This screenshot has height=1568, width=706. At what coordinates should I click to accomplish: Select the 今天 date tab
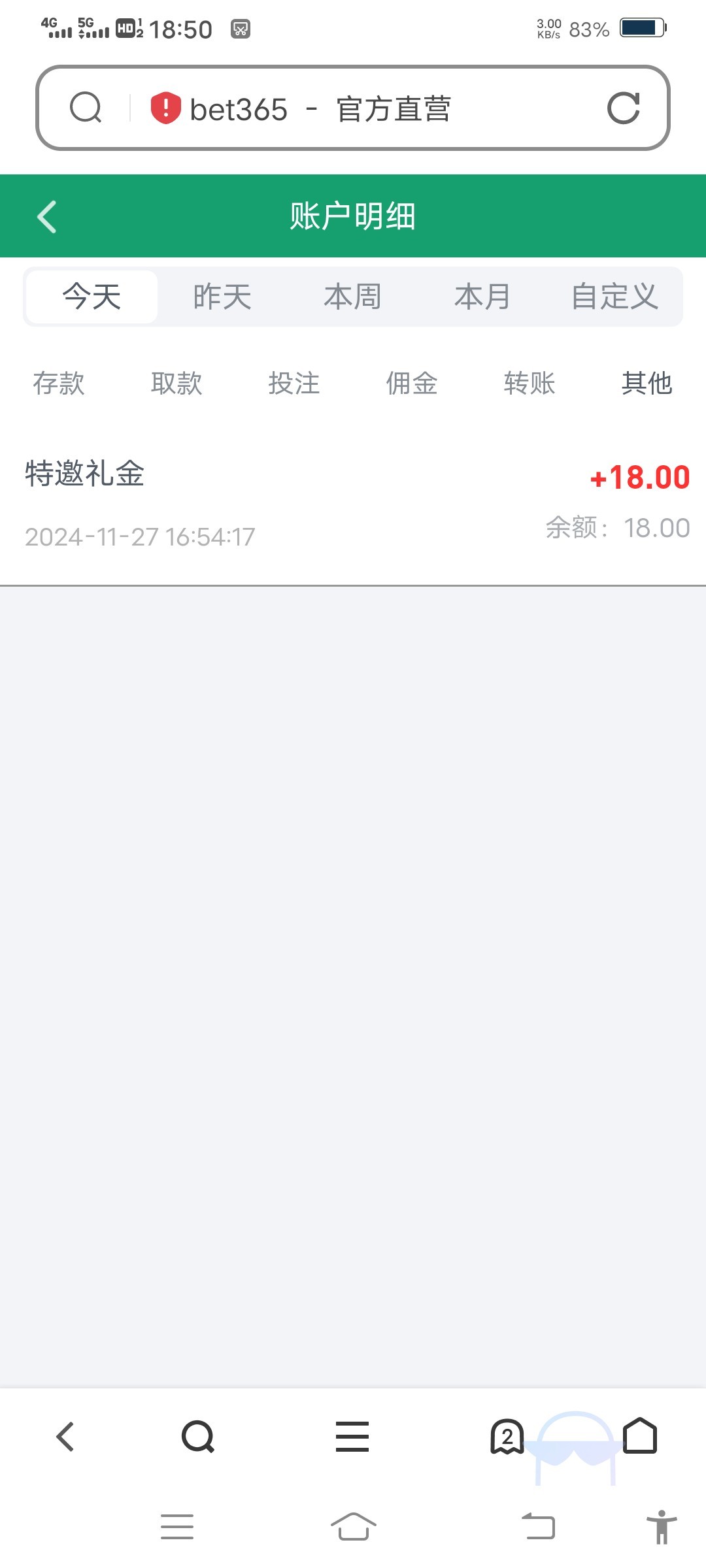click(x=92, y=297)
